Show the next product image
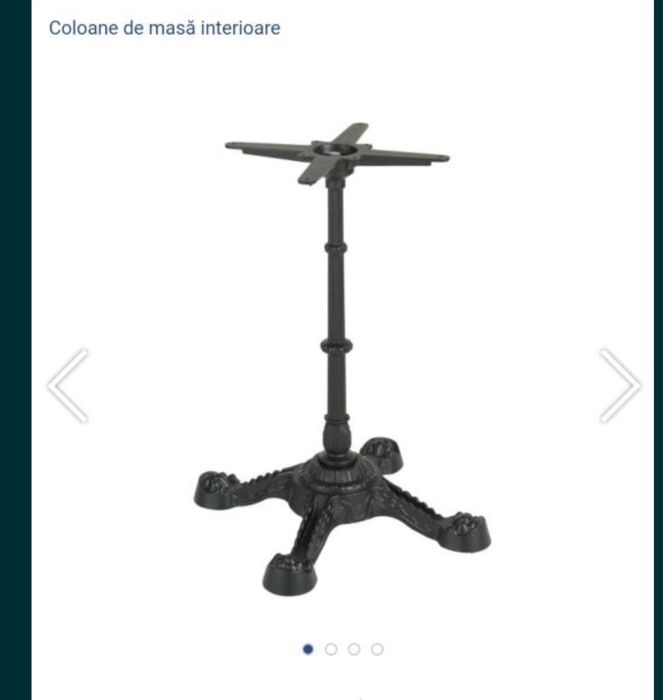 (x=620, y=386)
